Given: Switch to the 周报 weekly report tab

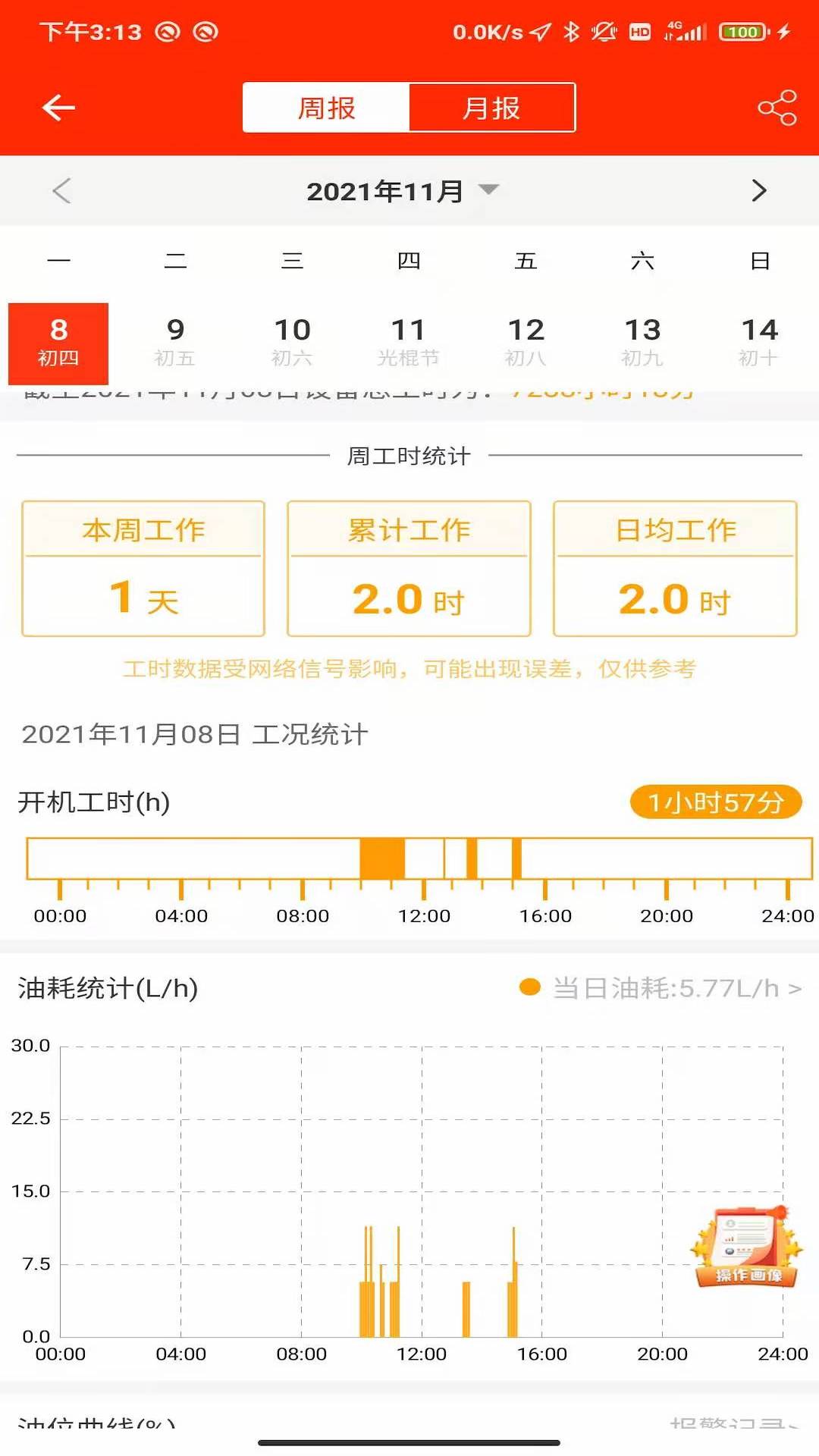Looking at the screenshot, I should tap(326, 108).
